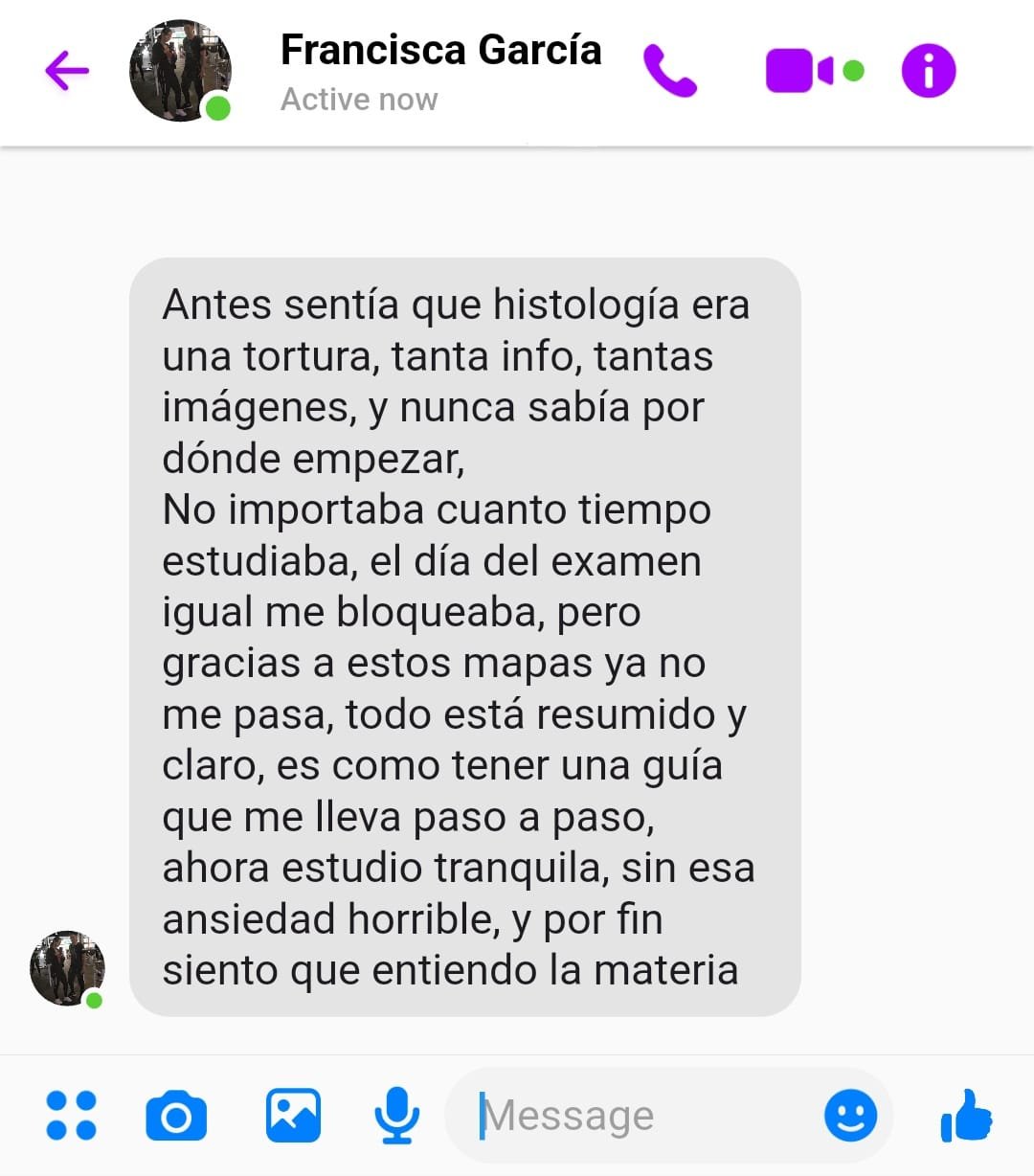Record a voice message with microphone

[396, 1116]
